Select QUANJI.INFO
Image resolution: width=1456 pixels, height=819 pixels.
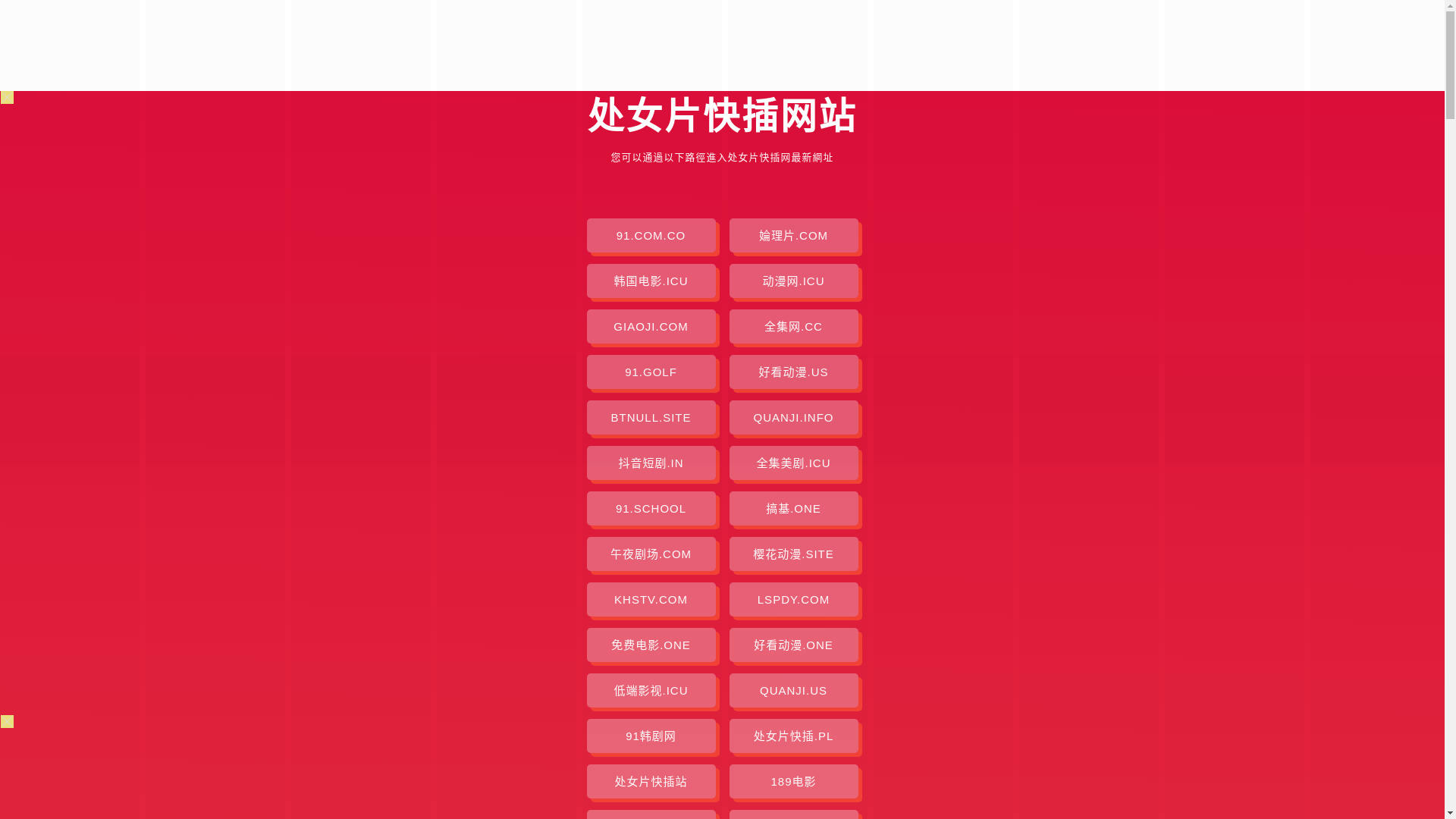coord(793,418)
